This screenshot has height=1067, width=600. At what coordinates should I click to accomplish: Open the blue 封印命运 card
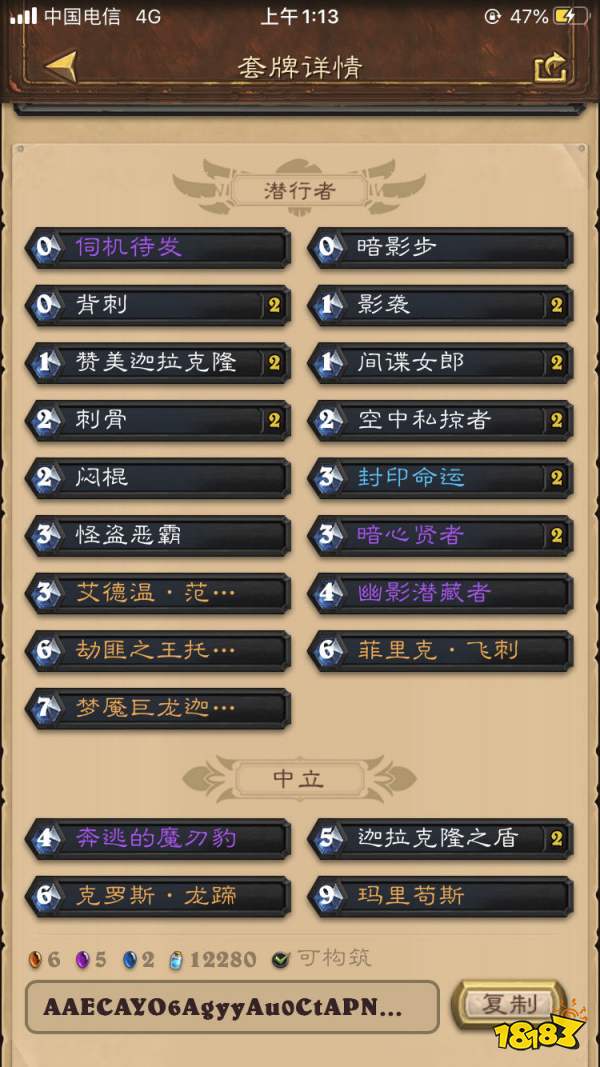click(440, 478)
